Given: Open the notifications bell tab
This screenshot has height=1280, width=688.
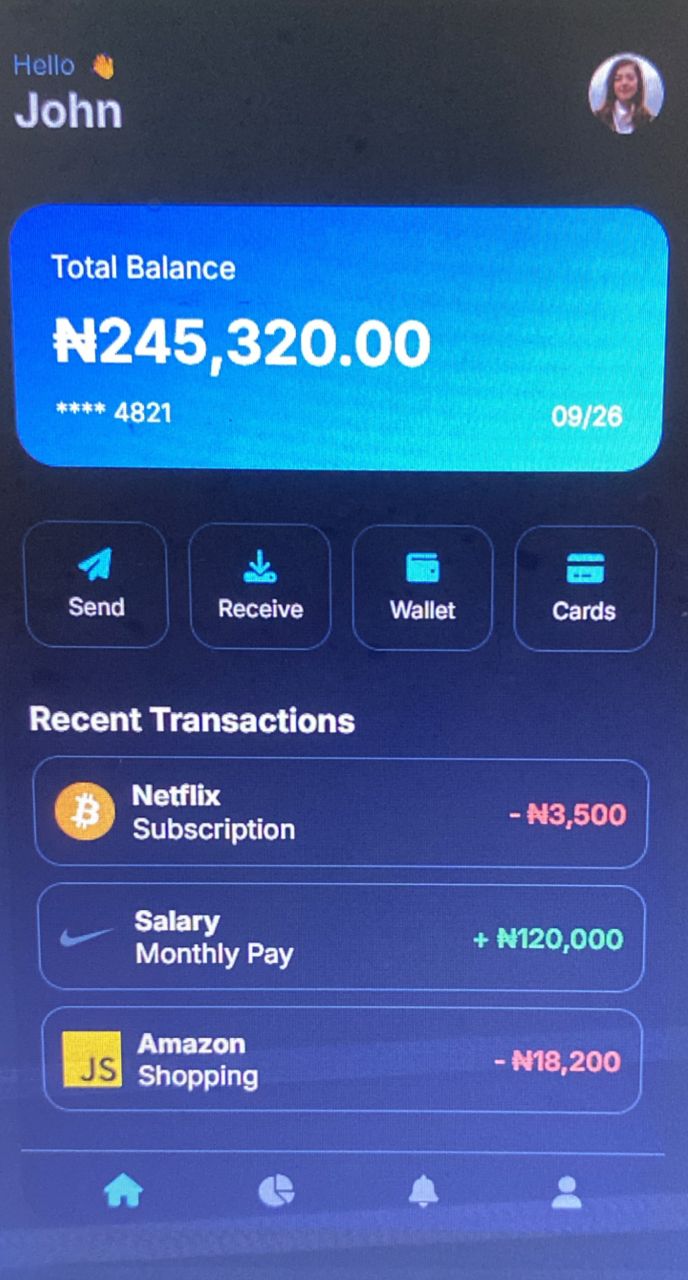Looking at the screenshot, I should [423, 1191].
